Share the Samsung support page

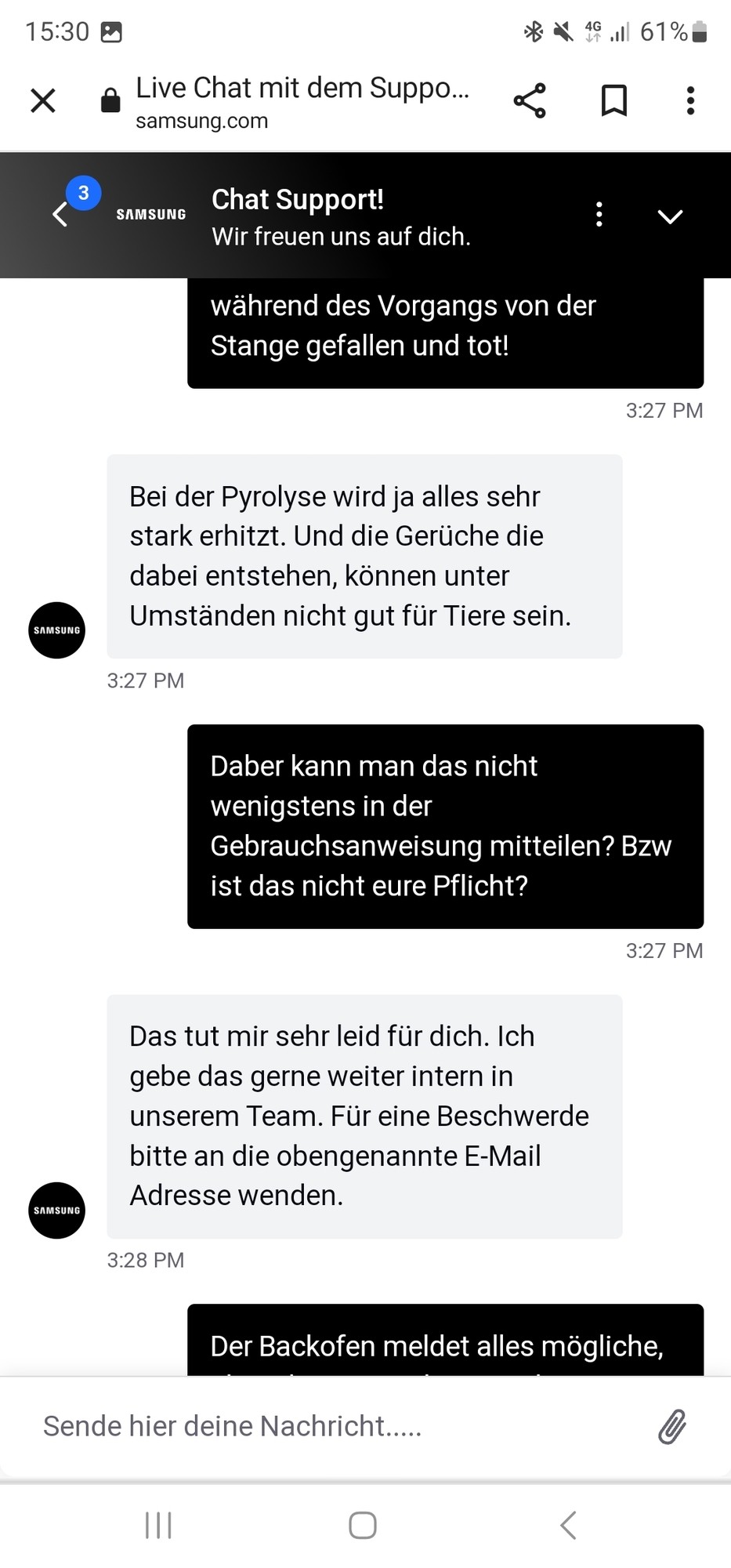[530, 100]
